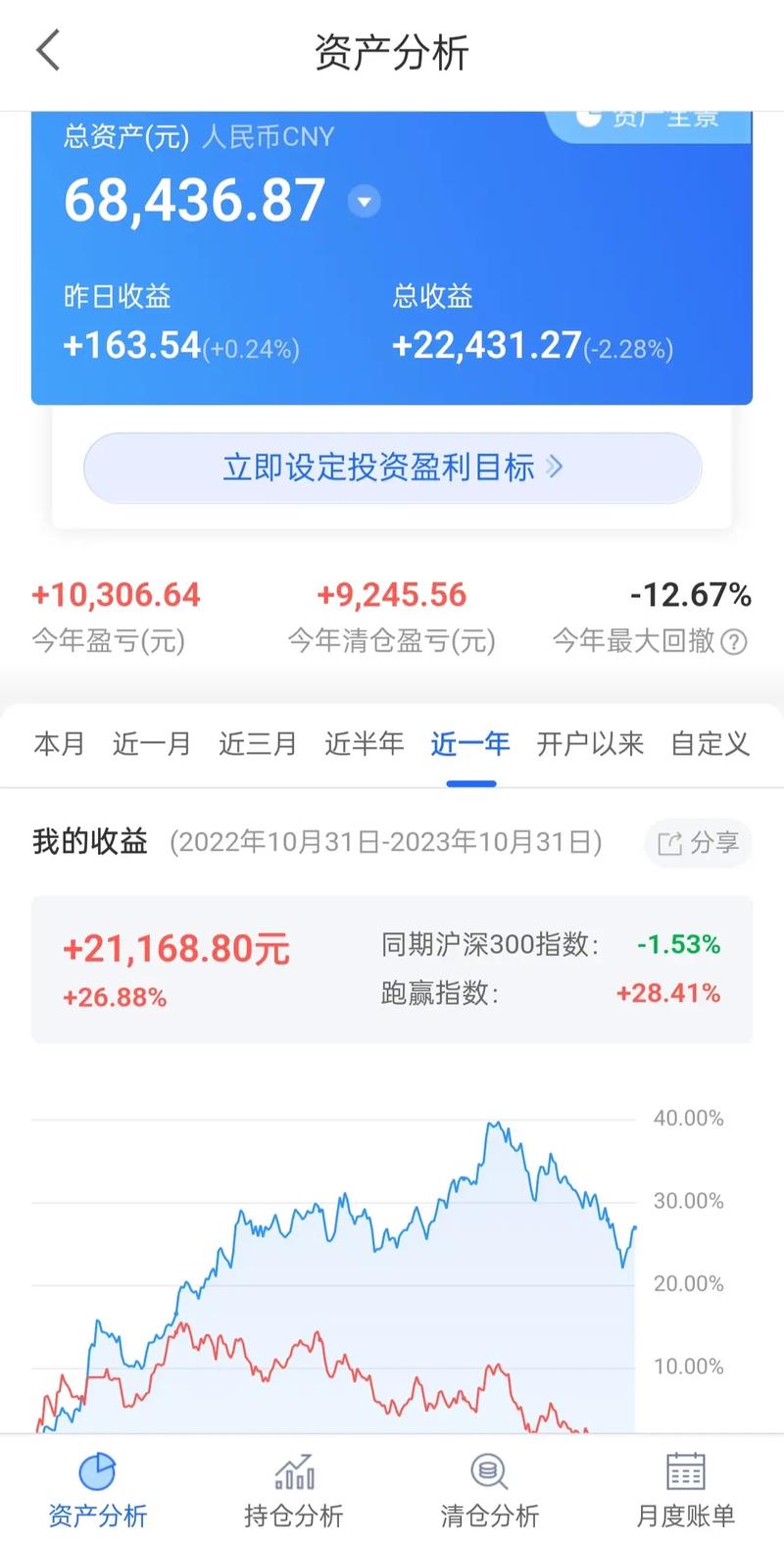
Task: Open the 清仓分析 tab
Action: pos(489,1490)
